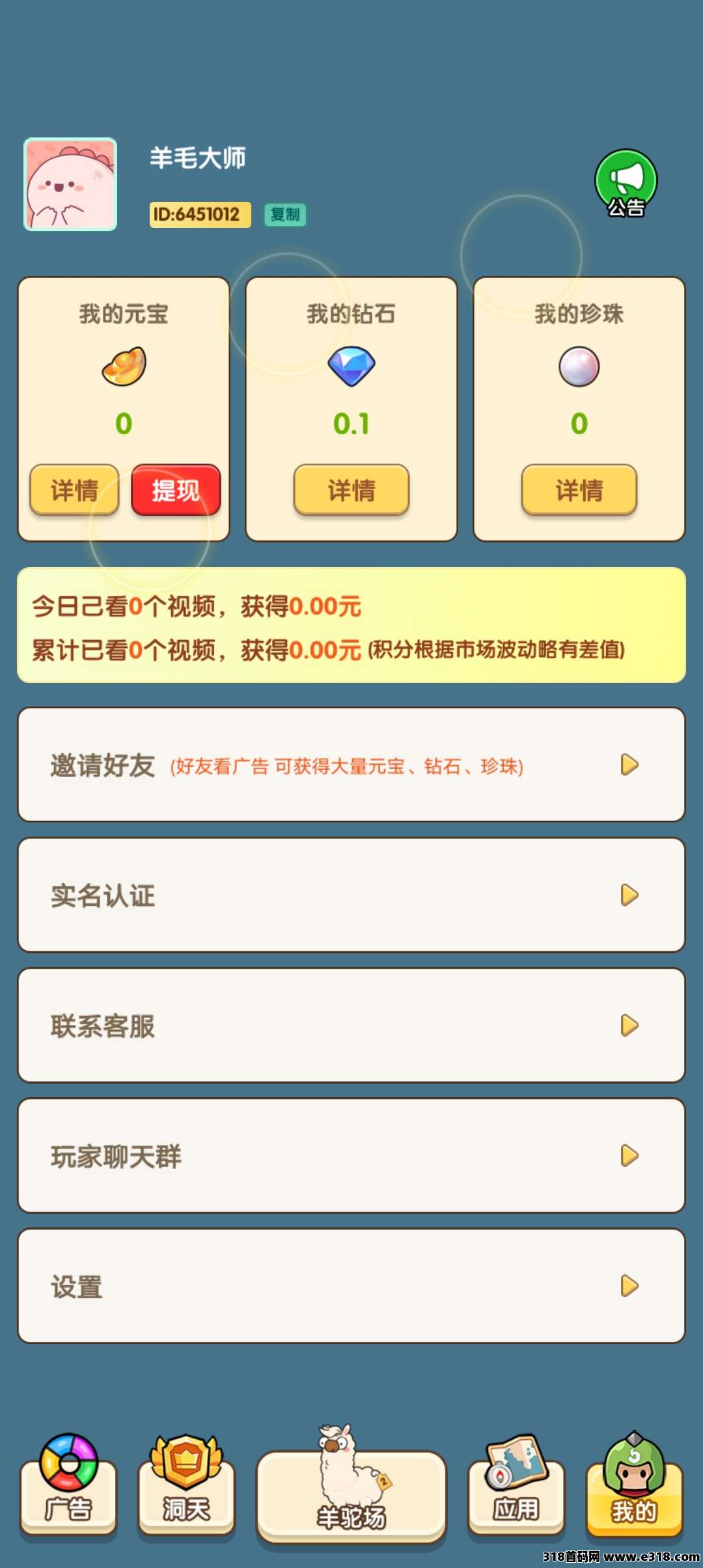The width and height of the screenshot is (703, 1568).
Task: Open 设置 settings
Action: click(x=351, y=1285)
